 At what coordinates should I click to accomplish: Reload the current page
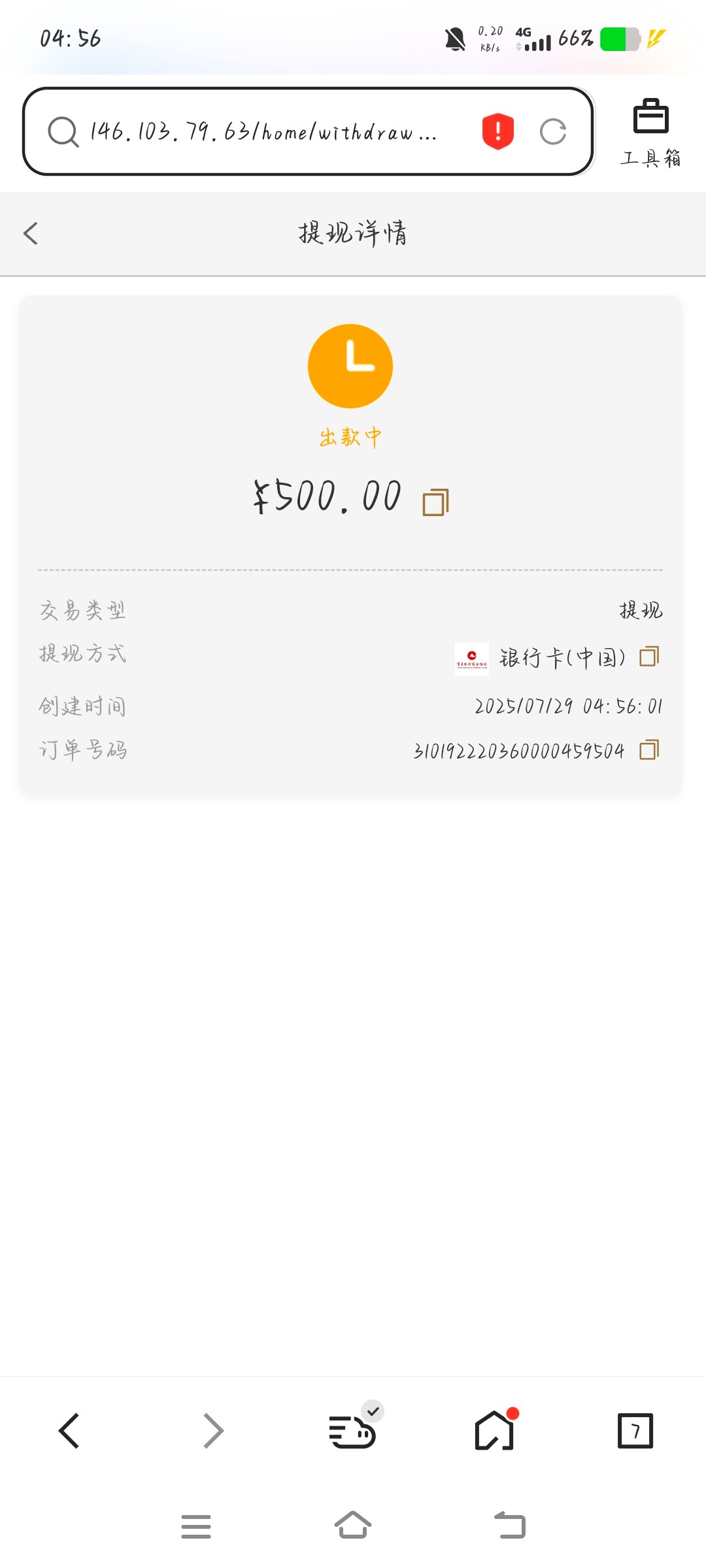point(553,131)
